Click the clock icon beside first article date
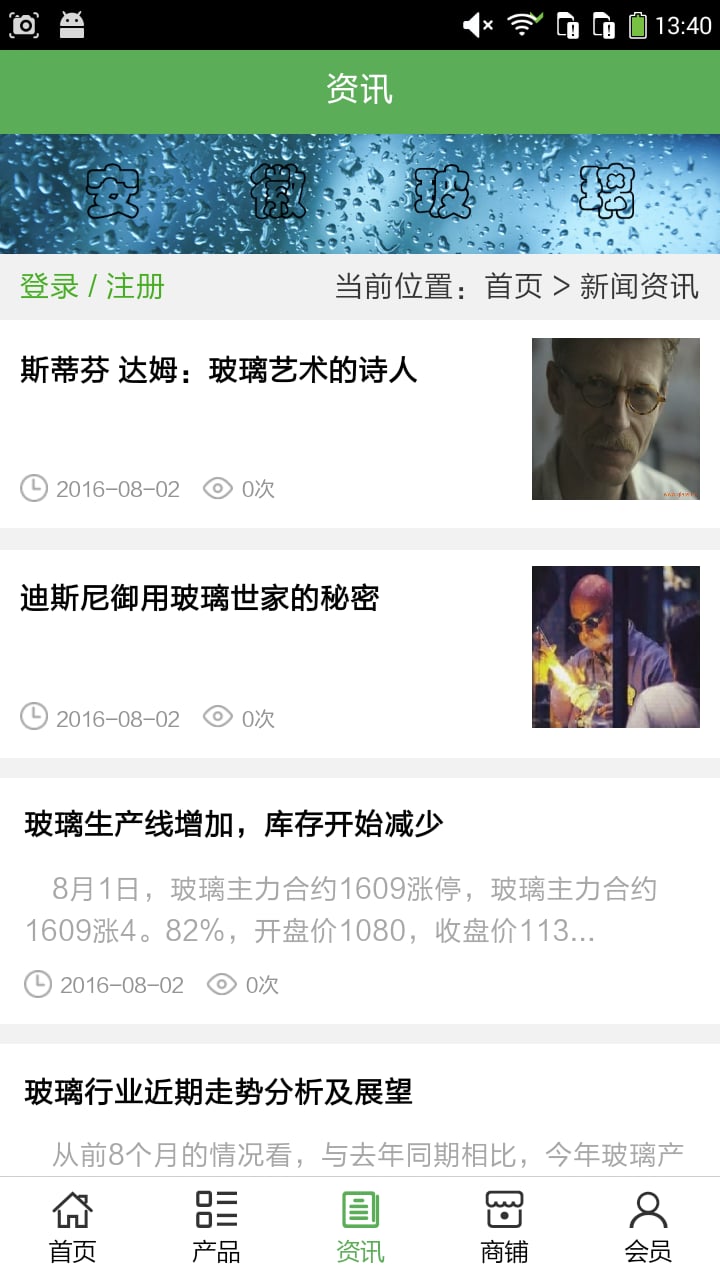Screen dimensions: 720x1280 click(35, 489)
